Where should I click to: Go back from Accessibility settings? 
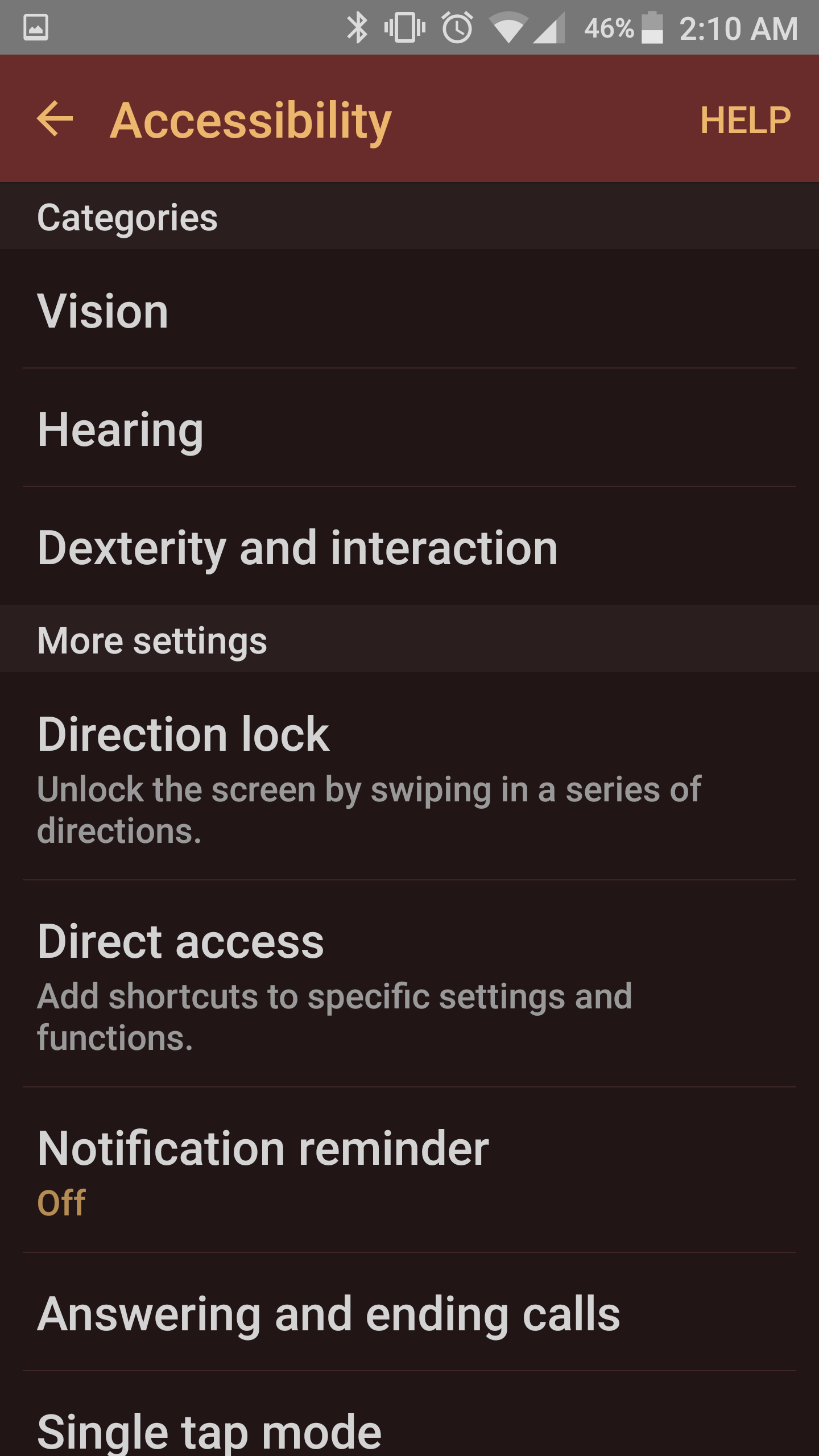[x=55, y=119]
